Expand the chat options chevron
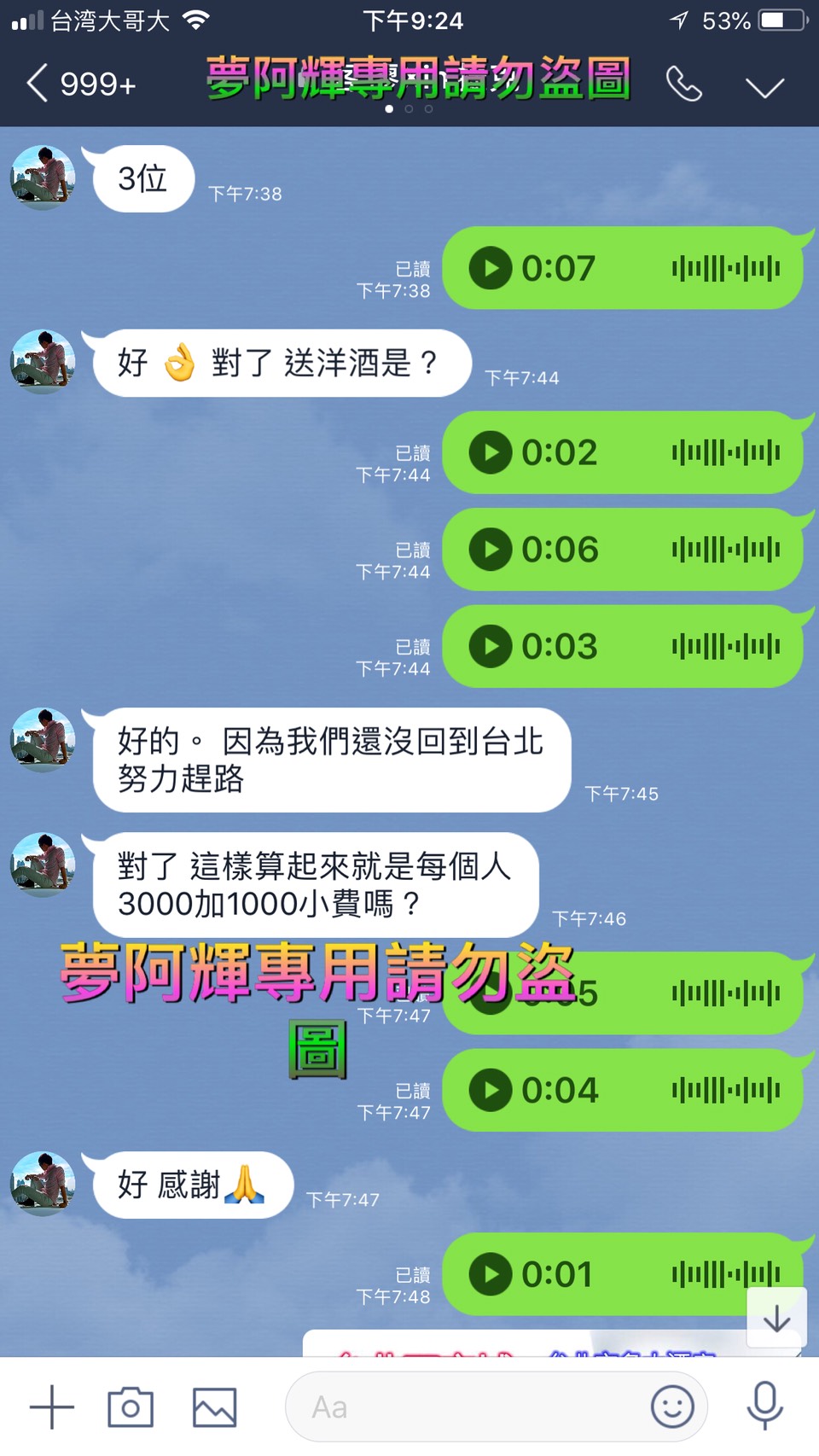 click(764, 86)
